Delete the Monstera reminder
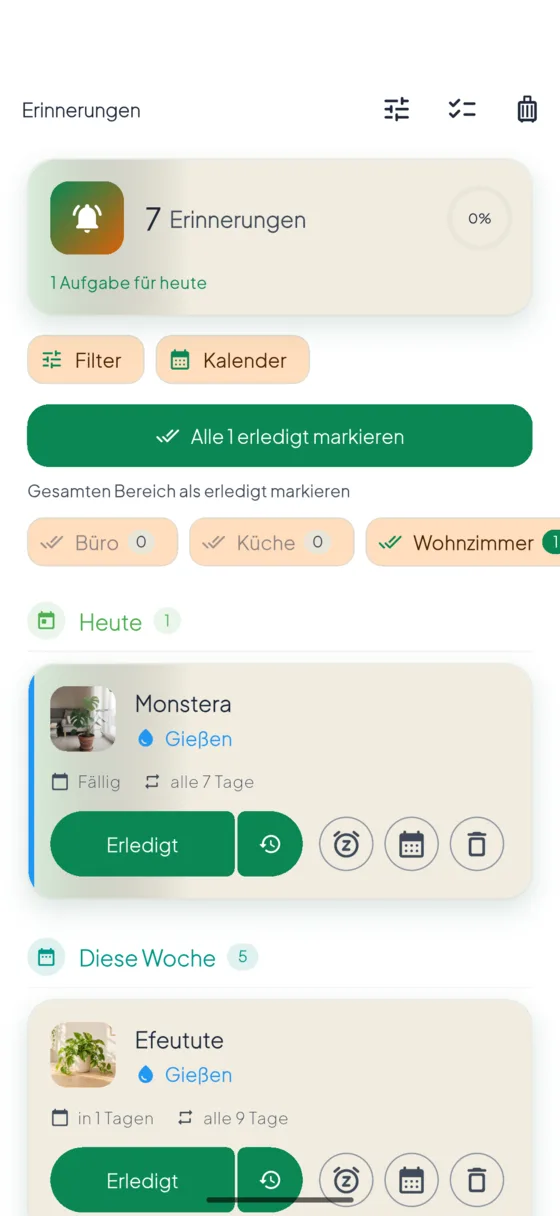This screenshot has width=560, height=1216. click(477, 845)
